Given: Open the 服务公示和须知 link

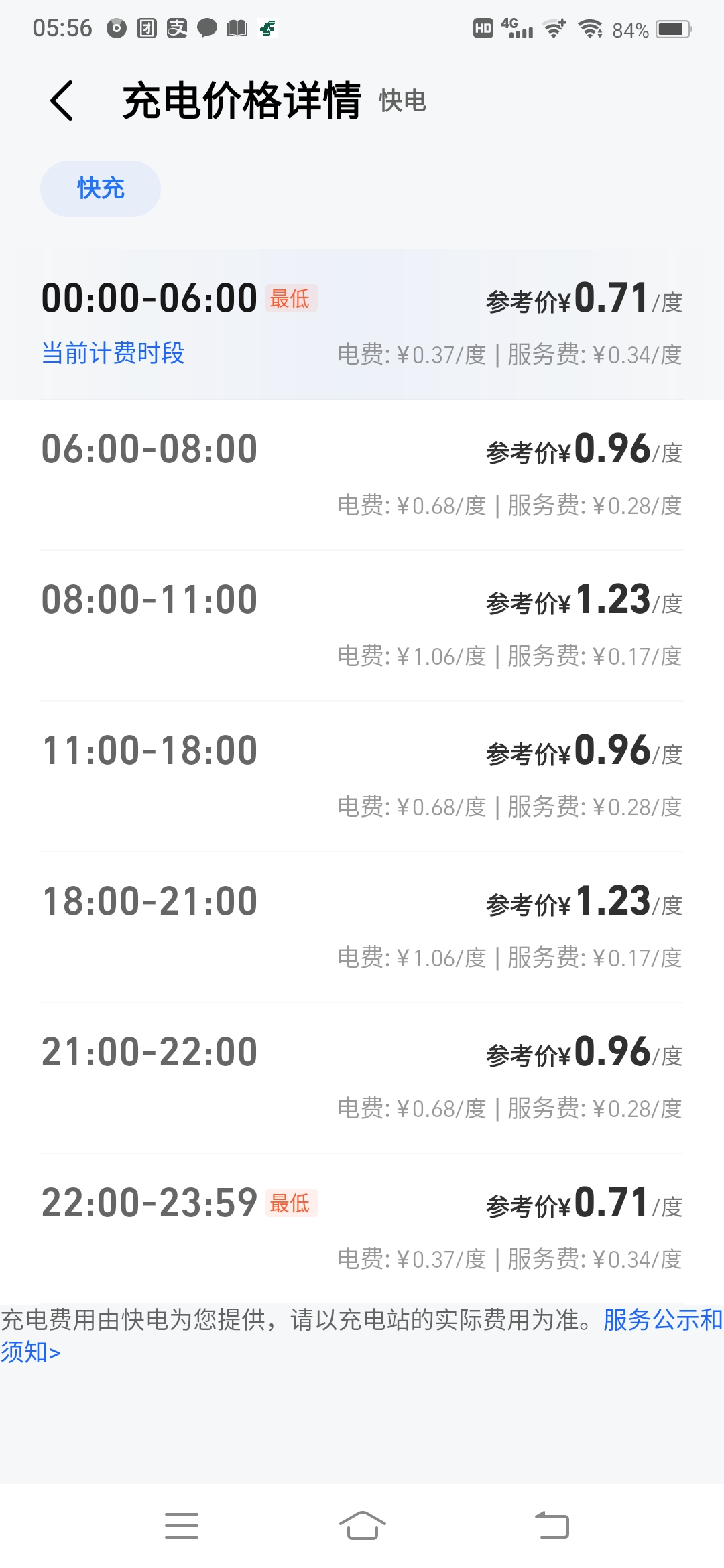Looking at the screenshot, I should (662, 1319).
